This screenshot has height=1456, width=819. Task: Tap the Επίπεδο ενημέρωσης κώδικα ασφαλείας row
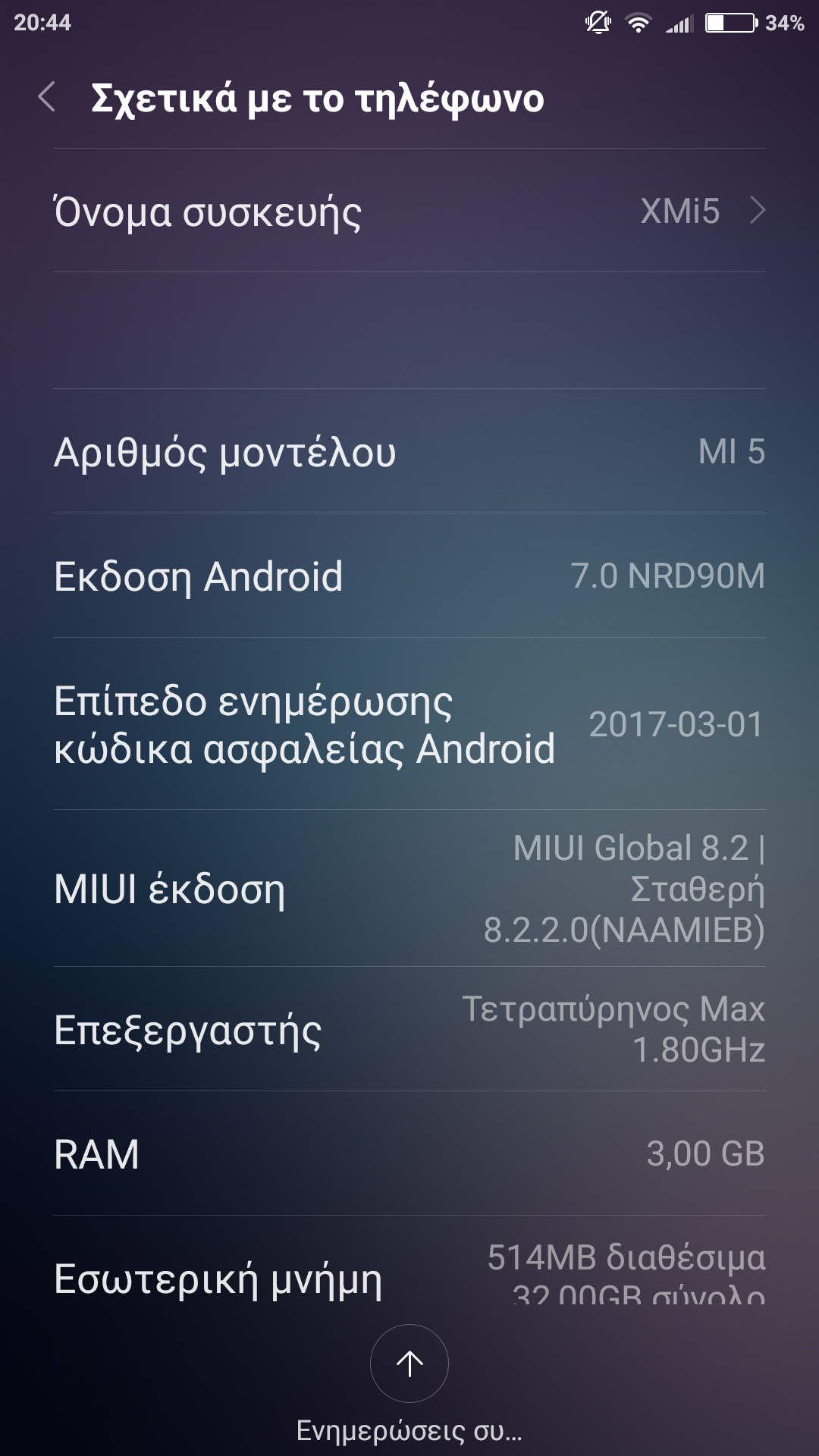(x=409, y=724)
